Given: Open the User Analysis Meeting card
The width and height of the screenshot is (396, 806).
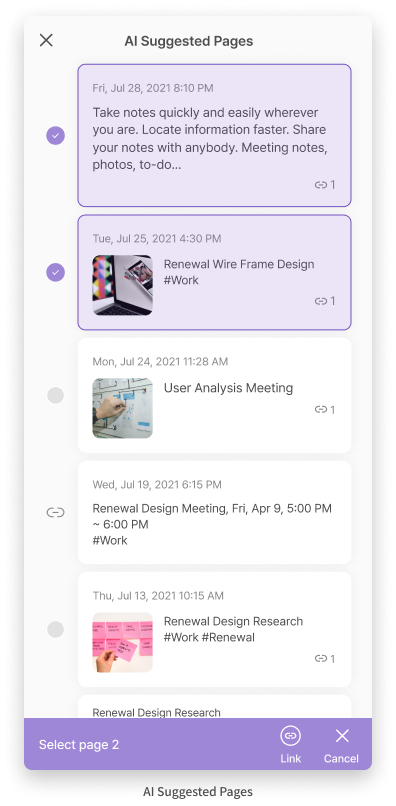Looking at the screenshot, I should 214,395.
